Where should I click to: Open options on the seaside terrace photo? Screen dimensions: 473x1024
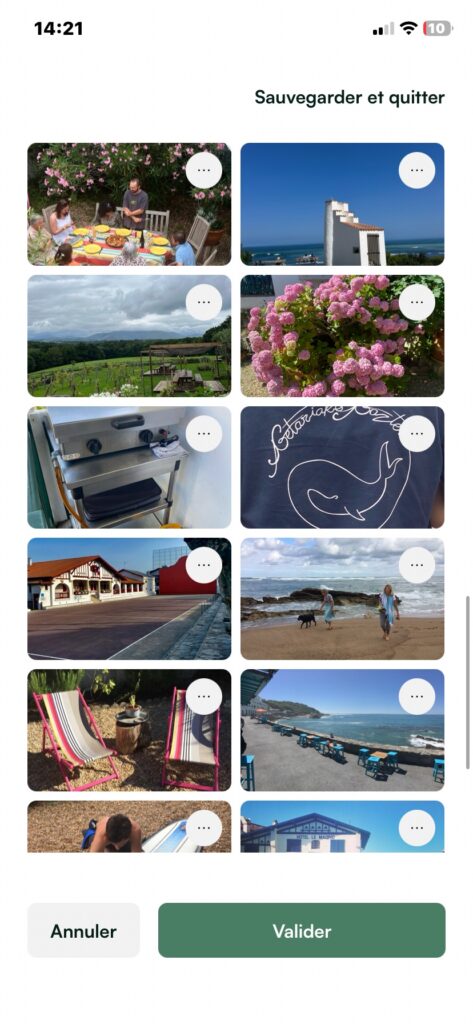(417, 696)
